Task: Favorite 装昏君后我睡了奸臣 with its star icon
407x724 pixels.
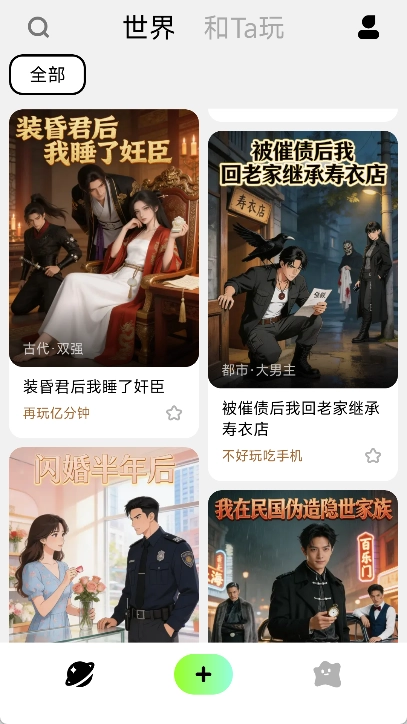Action: 174,413
